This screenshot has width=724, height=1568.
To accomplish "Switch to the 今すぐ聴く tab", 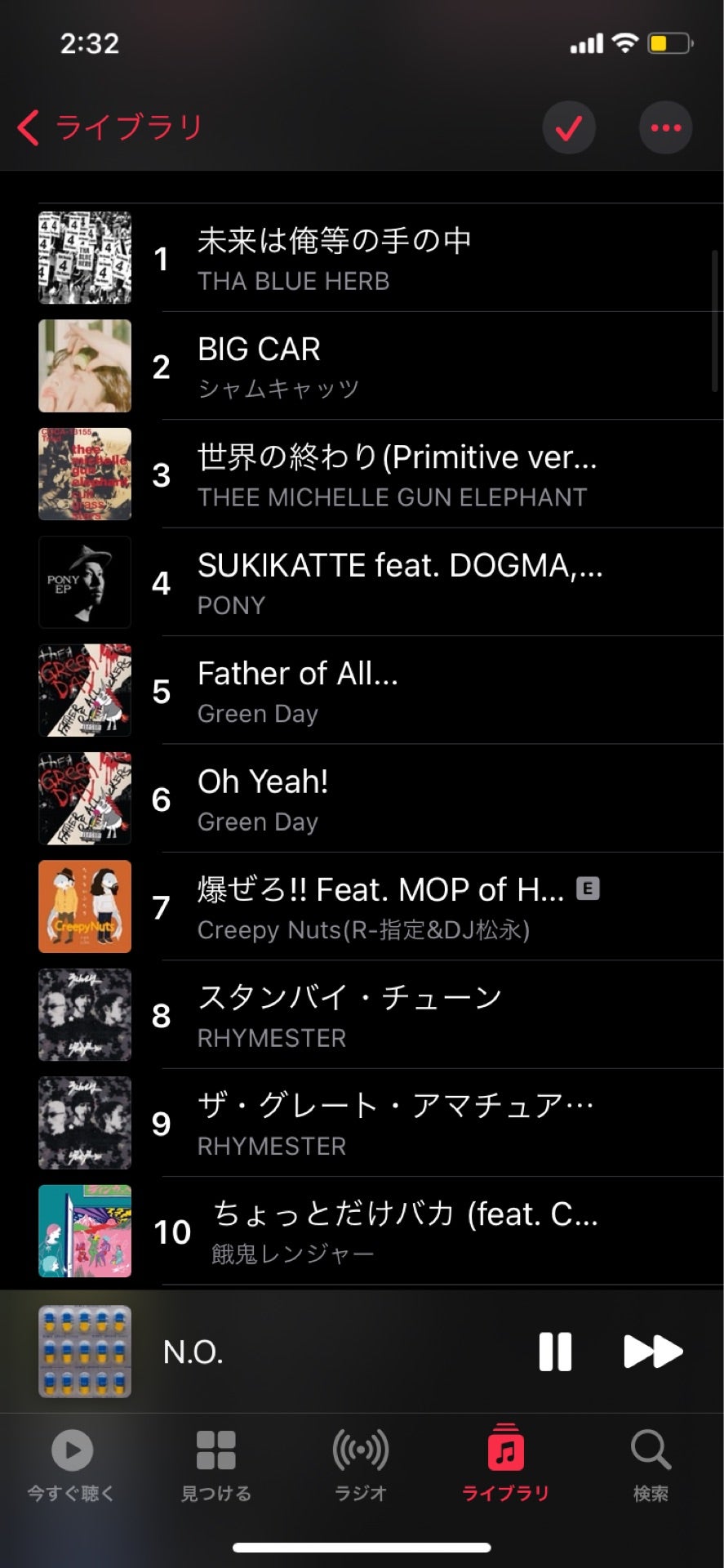I will click(x=72, y=1466).
